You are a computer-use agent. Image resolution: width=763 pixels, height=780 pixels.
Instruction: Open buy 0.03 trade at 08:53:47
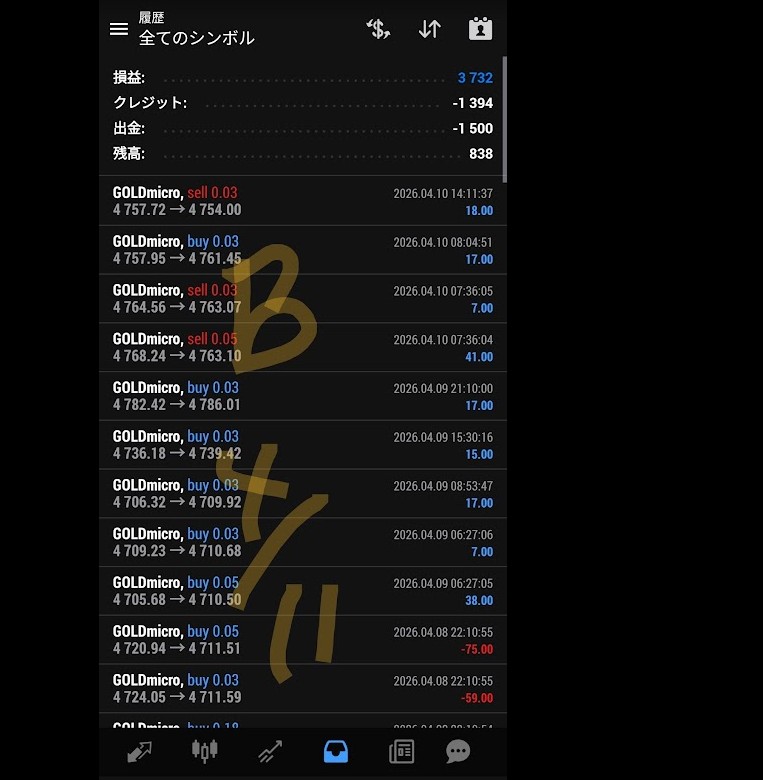pyautogui.click(x=302, y=494)
